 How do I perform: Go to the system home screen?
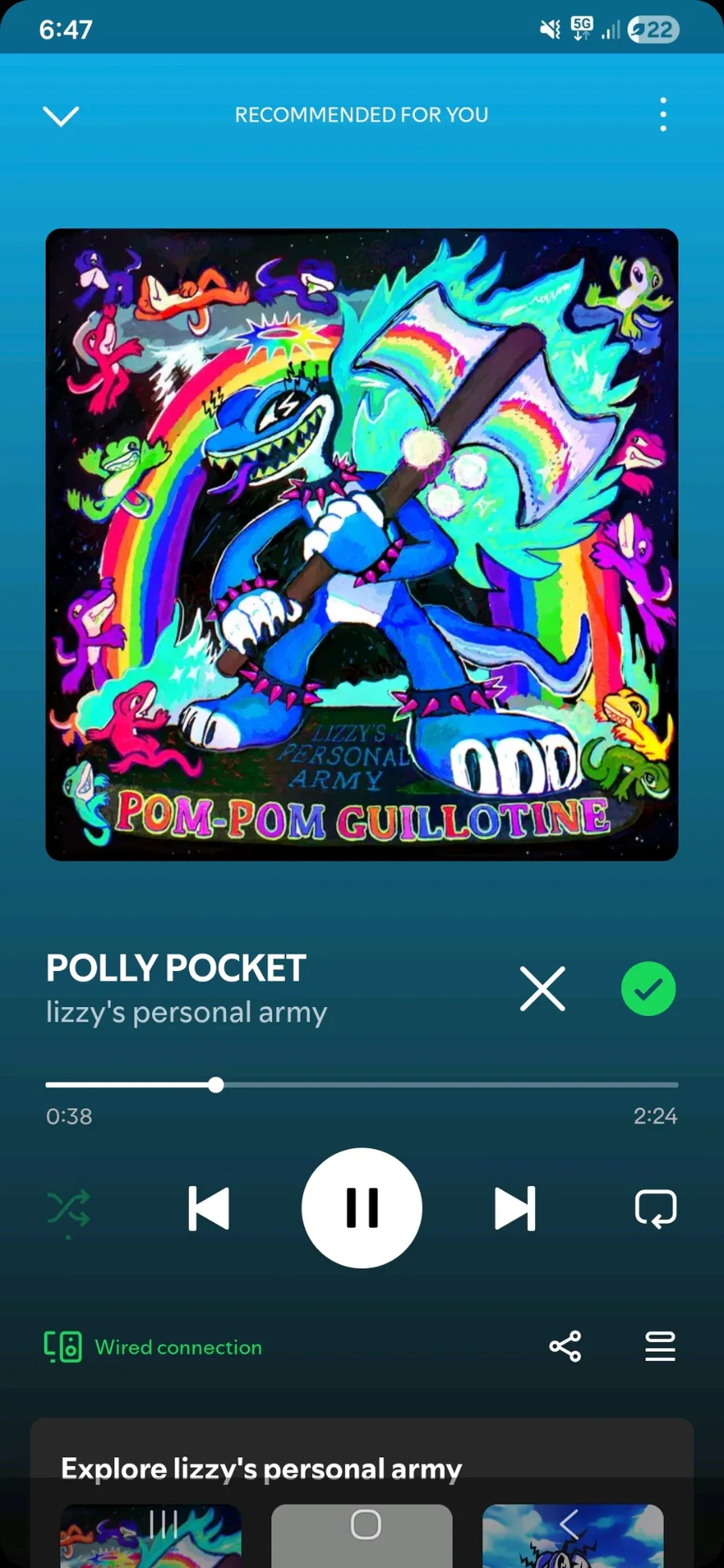pyautogui.click(x=366, y=1524)
